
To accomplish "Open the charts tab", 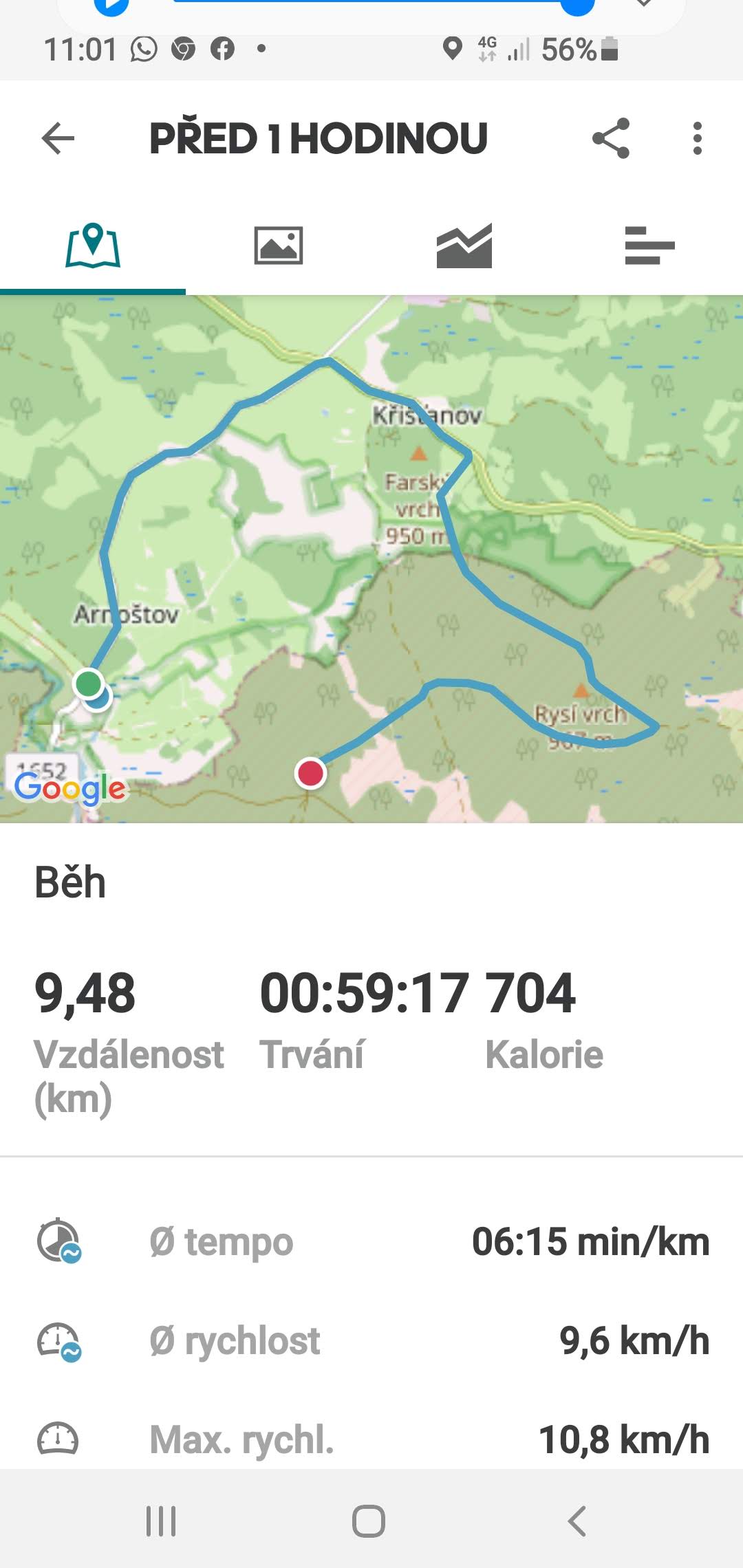I will [464, 246].
